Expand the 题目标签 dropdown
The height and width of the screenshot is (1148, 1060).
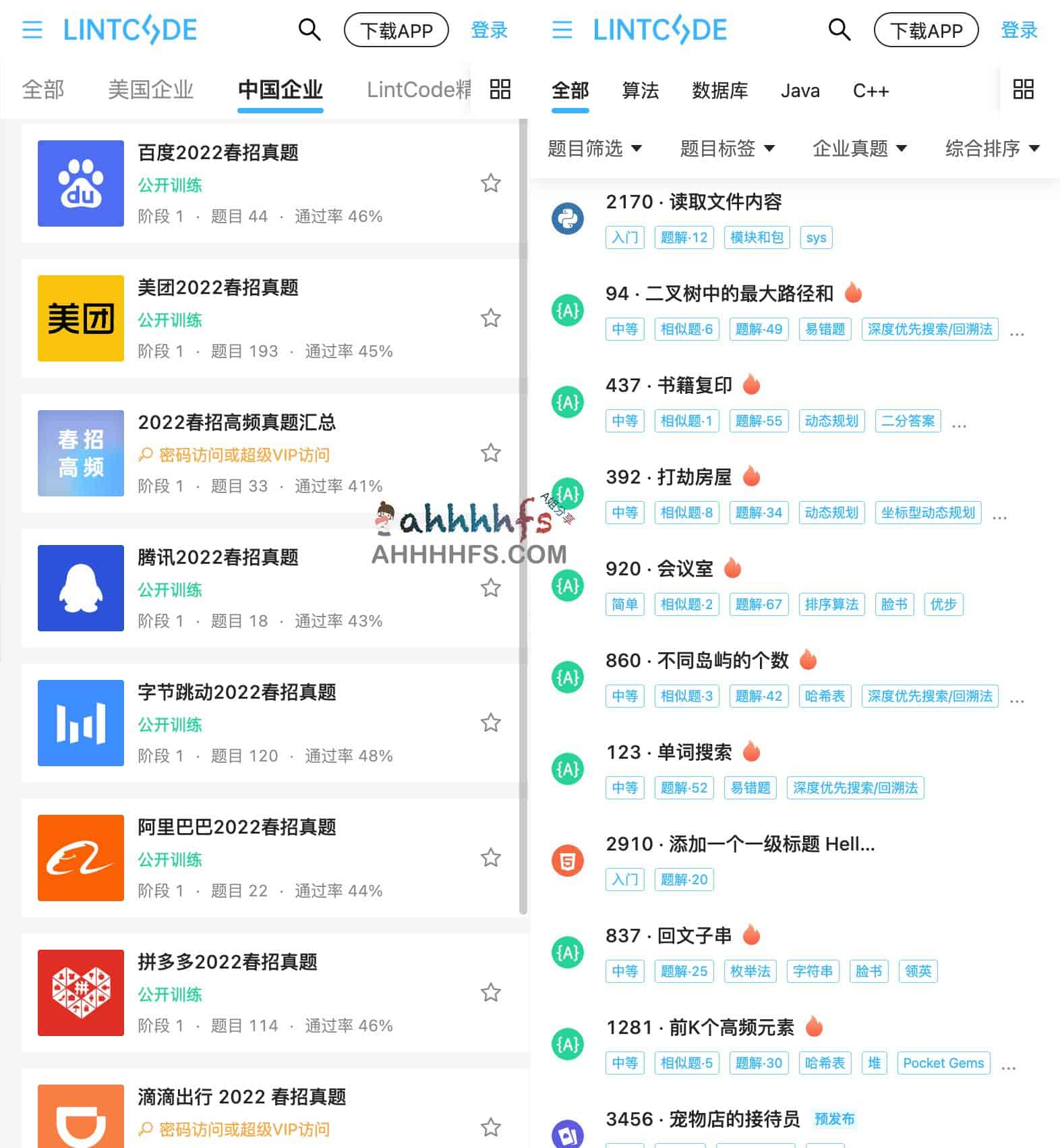727,148
